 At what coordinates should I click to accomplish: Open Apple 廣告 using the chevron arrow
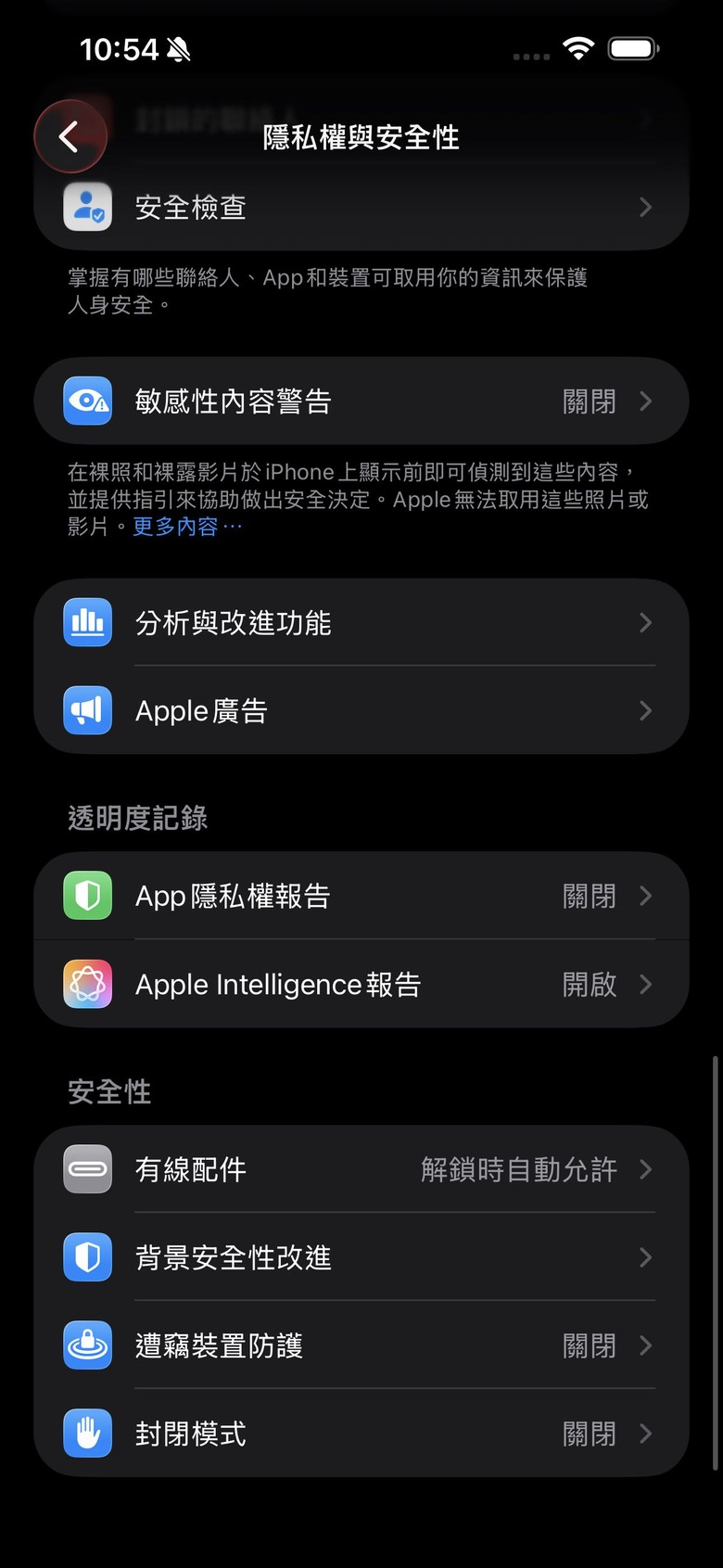pos(645,710)
